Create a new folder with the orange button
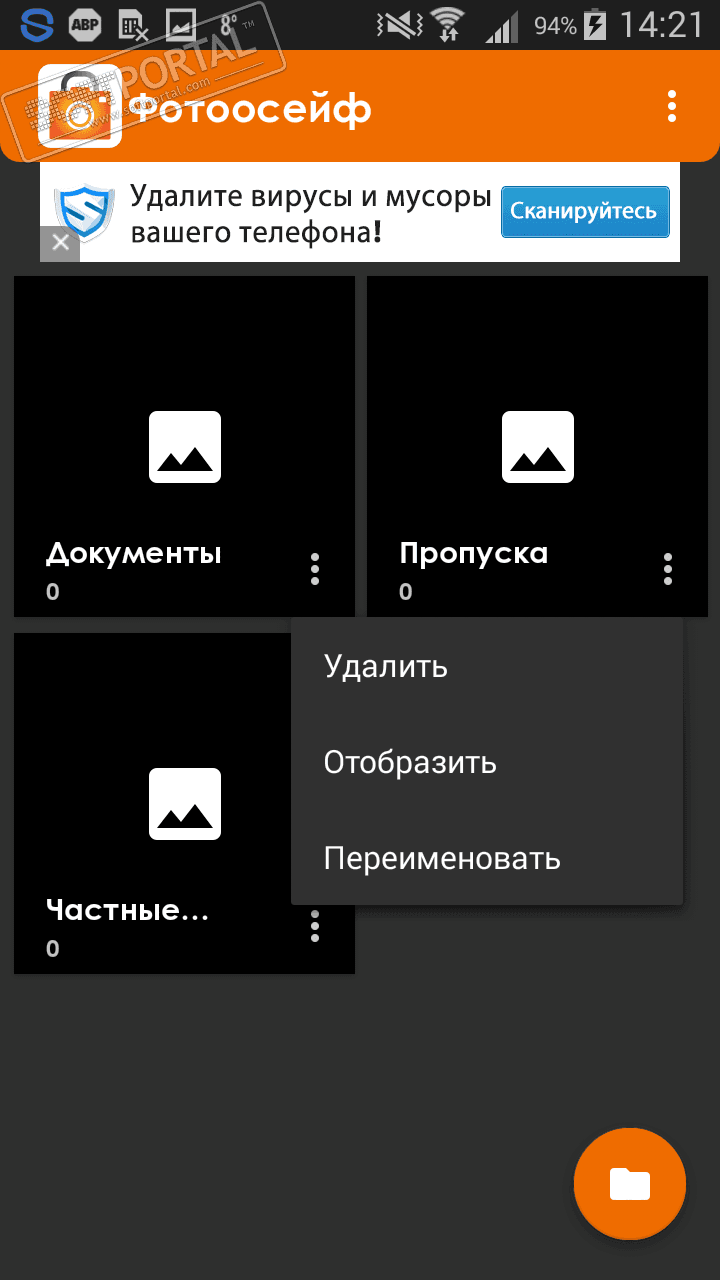Screen dimensions: 720x1280 tap(630, 1184)
